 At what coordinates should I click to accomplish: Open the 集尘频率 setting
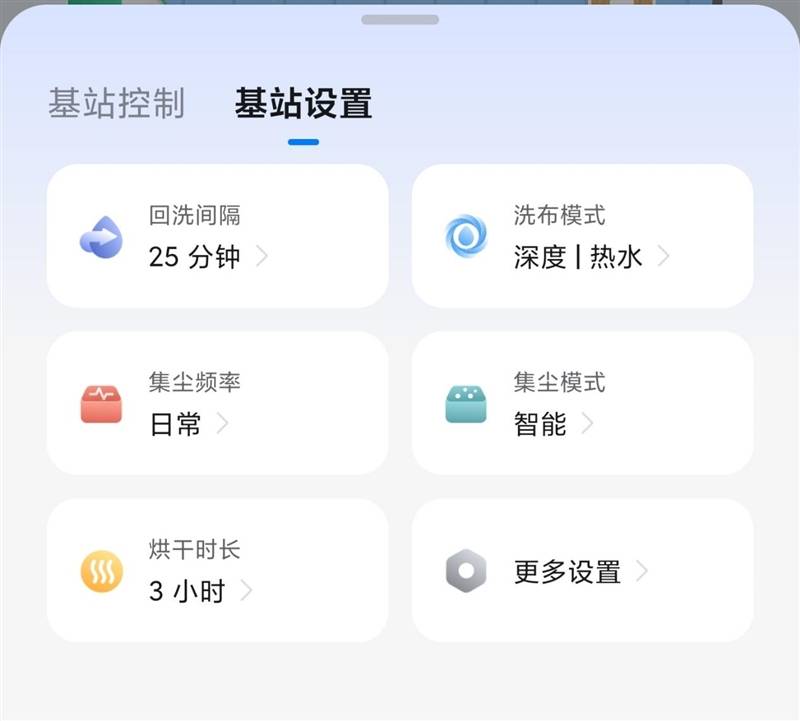pyautogui.click(x=217, y=404)
